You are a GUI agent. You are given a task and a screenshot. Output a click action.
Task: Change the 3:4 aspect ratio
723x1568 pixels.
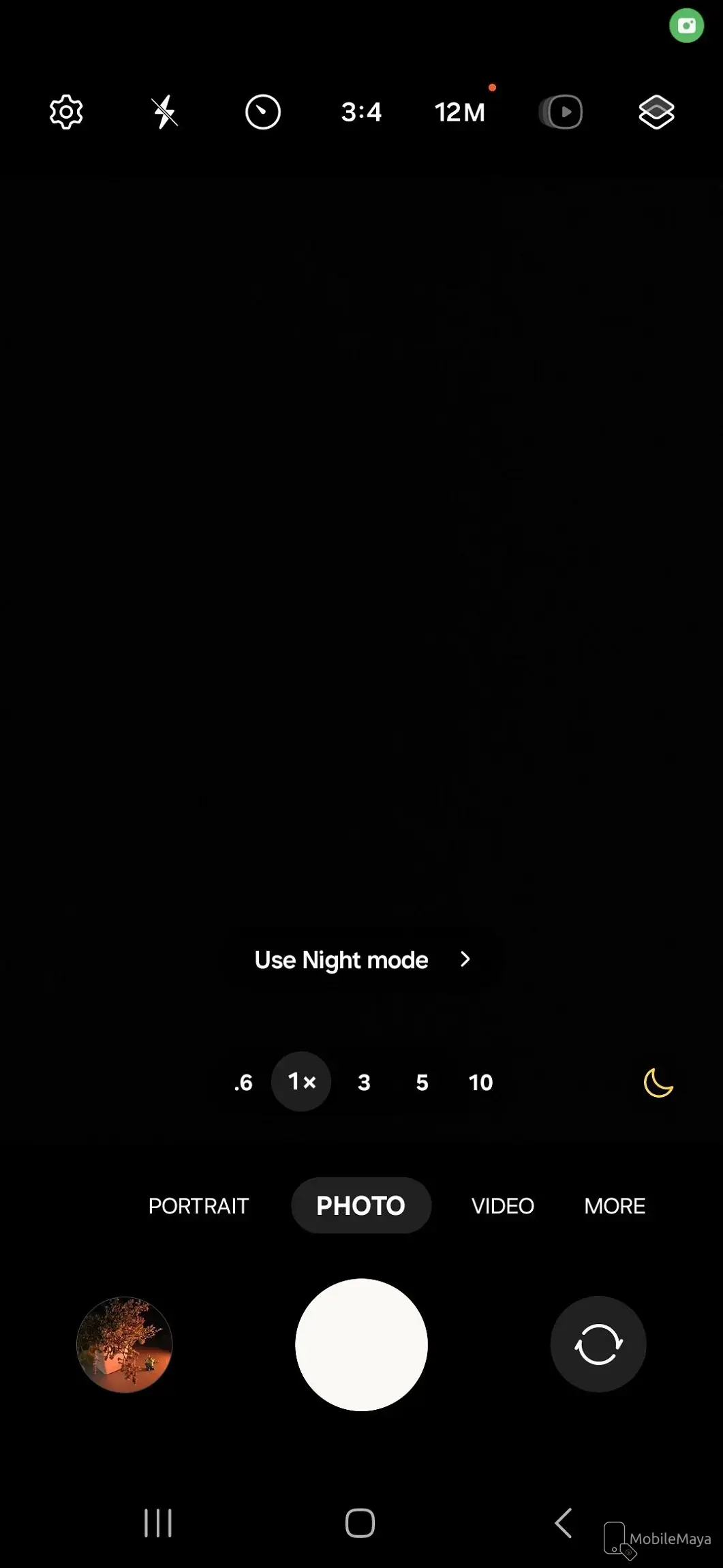[361, 112]
